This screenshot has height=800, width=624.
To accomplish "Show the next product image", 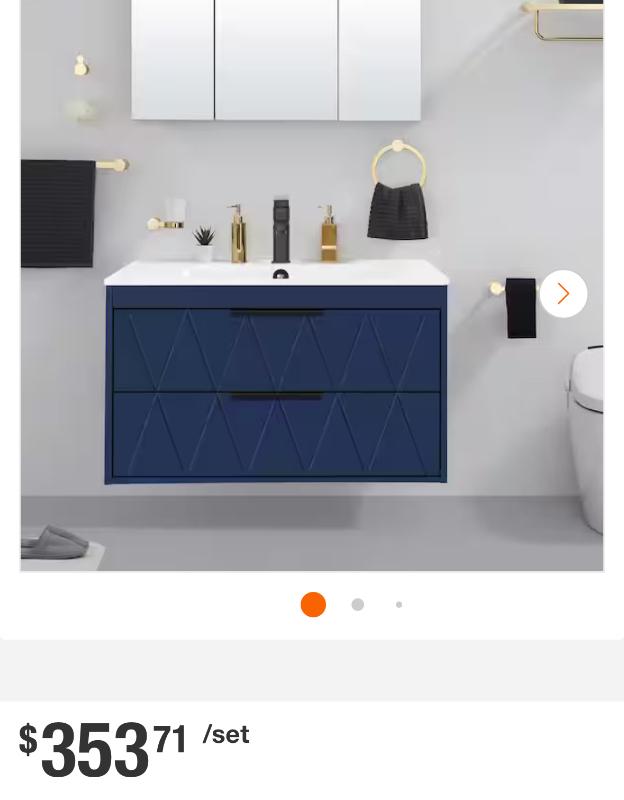I will coord(563,294).
